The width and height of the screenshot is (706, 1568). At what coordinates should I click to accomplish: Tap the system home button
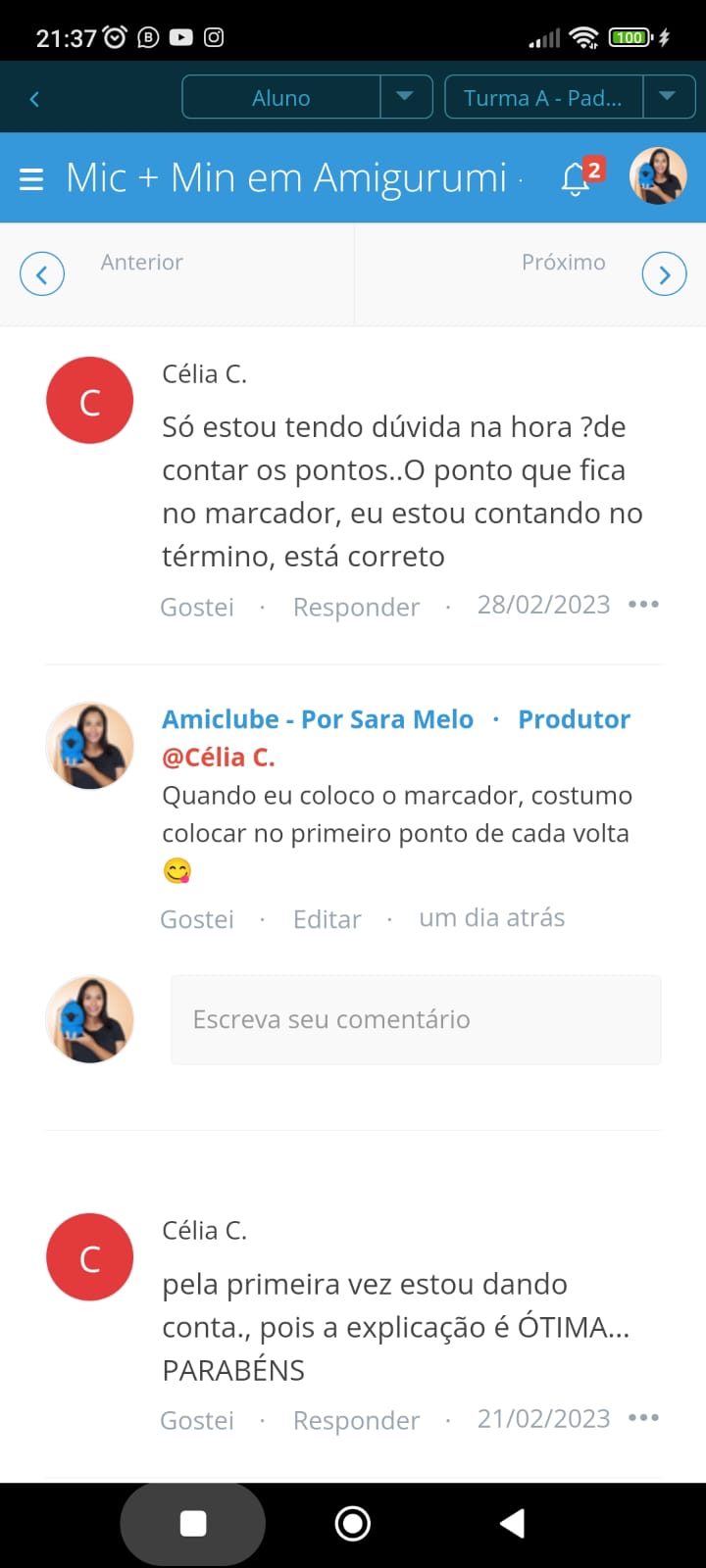coord(353,1523)
